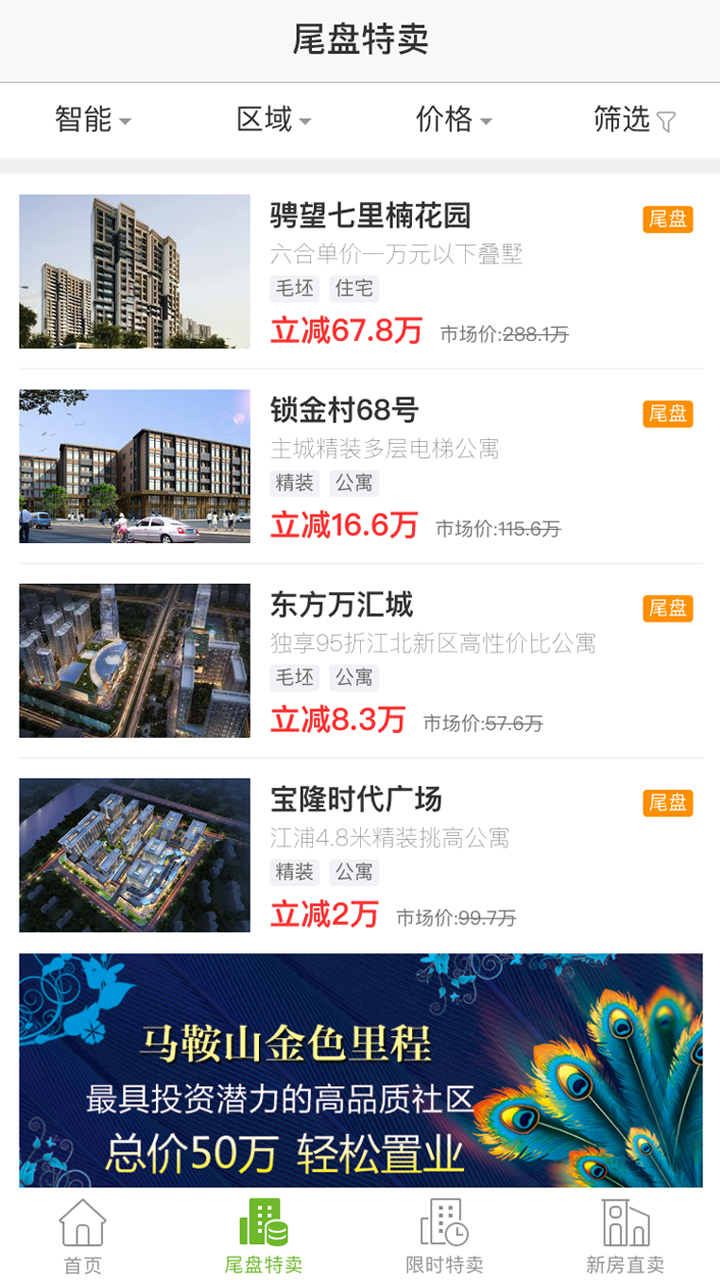Open the 区域 area filter
The image size is (720, 1280).
coord(273,120)
